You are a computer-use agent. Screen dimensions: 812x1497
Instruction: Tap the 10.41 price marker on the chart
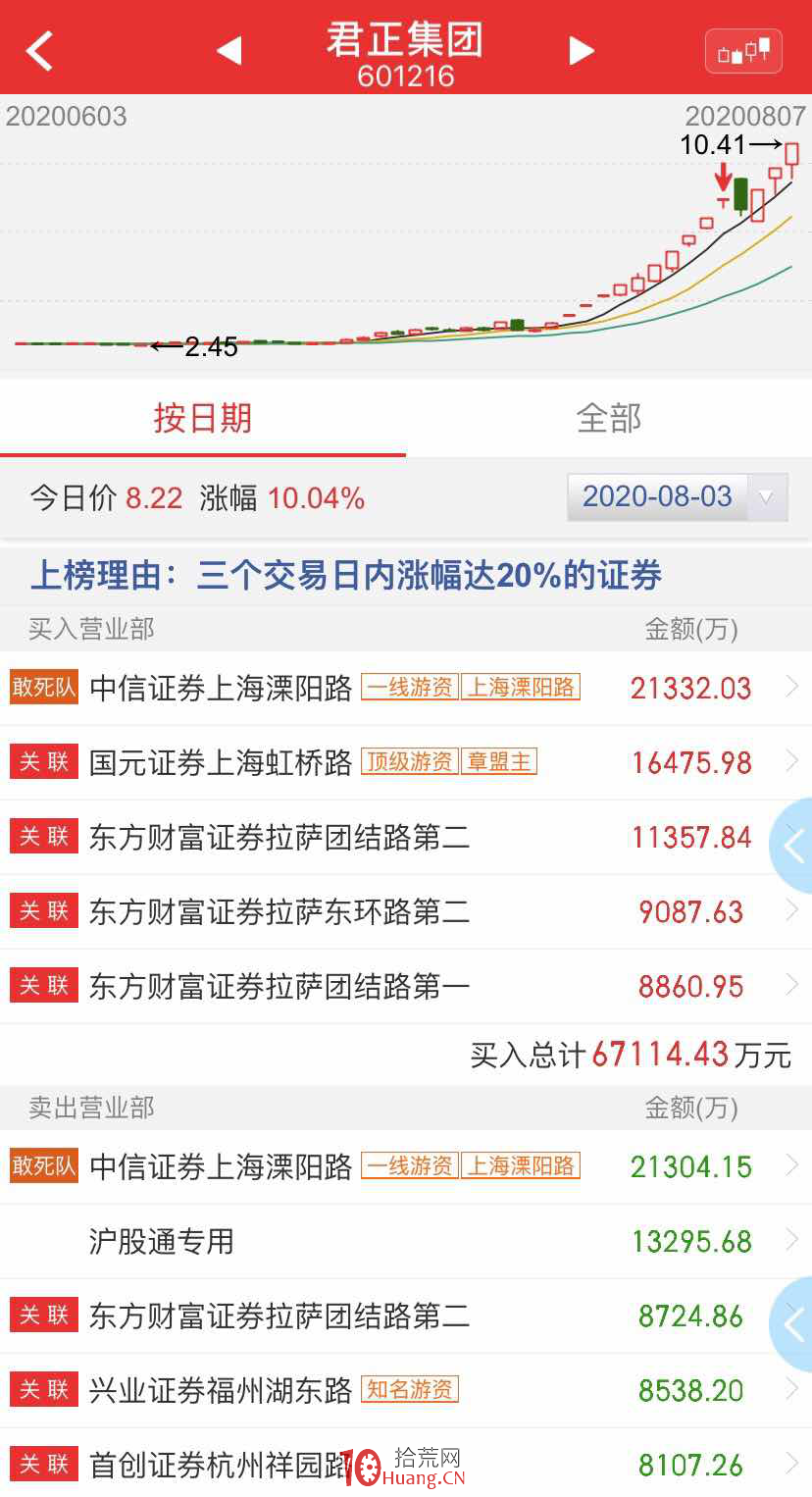(x=710, y=143)
